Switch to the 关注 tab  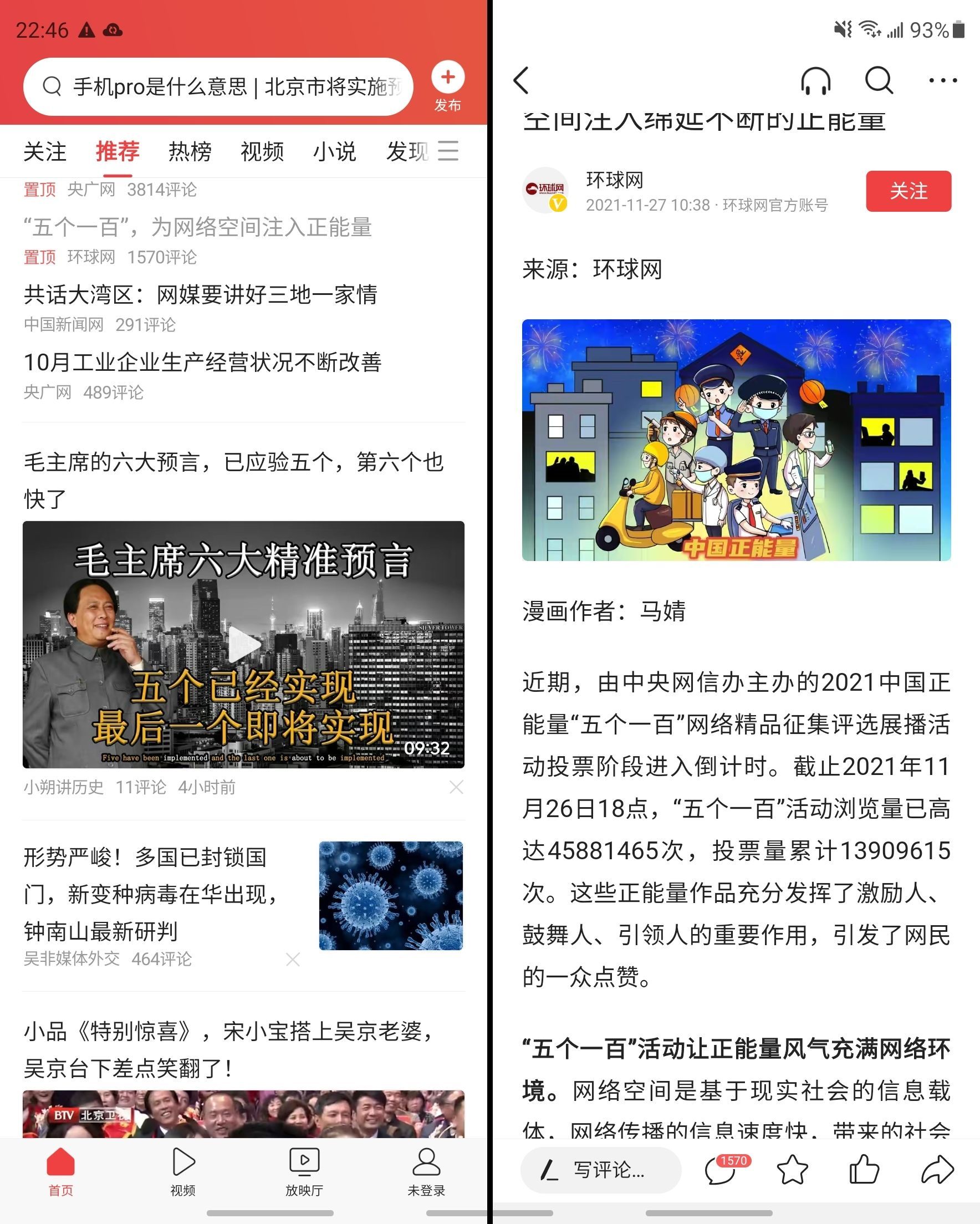pyautogui.click(x=45, y=151)
